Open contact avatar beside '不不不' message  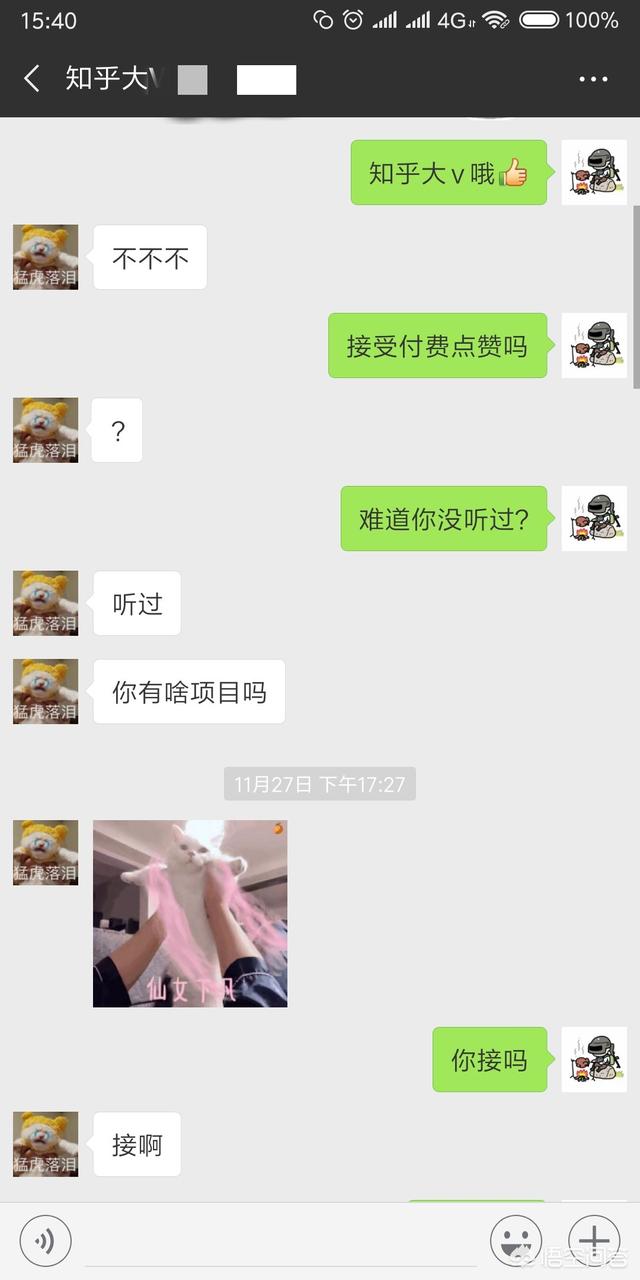tap(45, 257)
